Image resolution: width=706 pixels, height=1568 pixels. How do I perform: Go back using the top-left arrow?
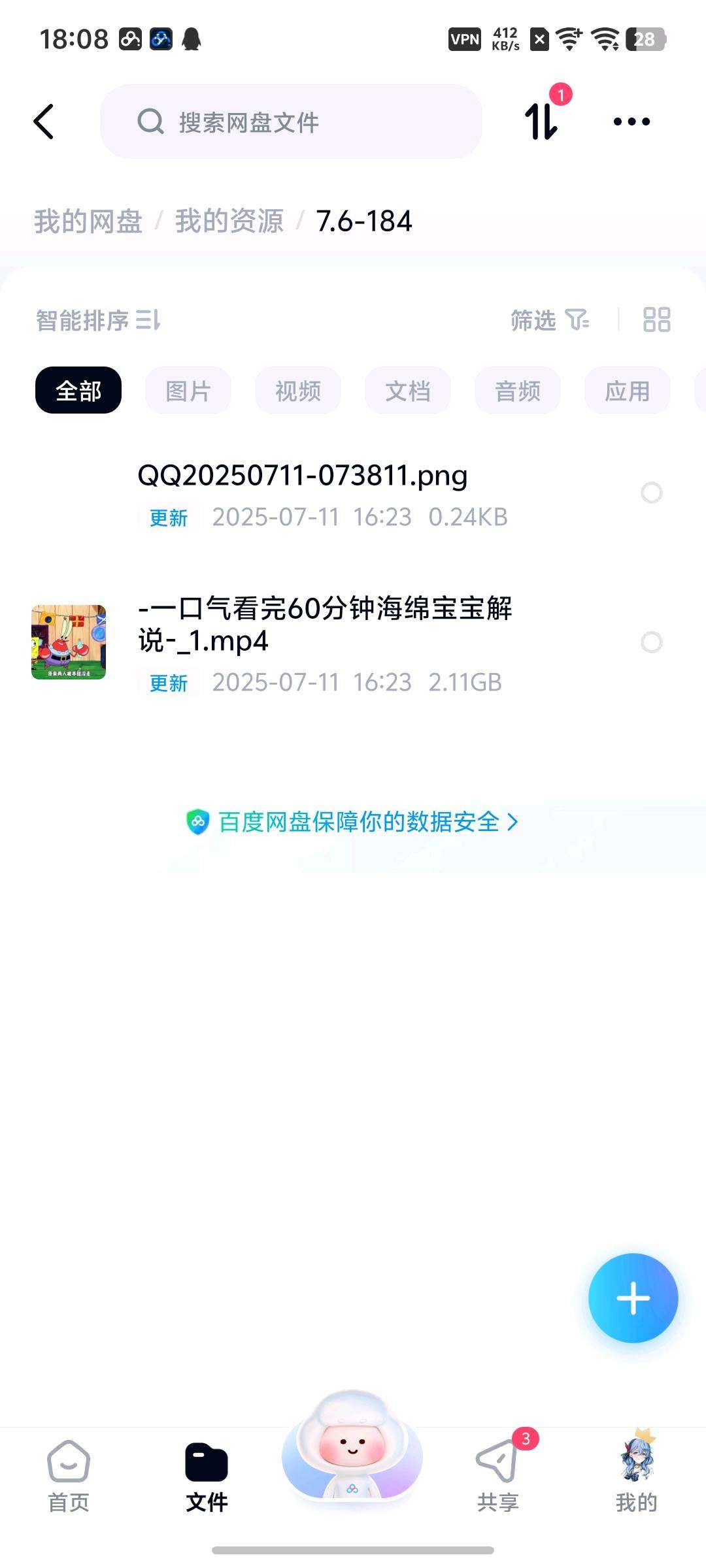point(44,122)
